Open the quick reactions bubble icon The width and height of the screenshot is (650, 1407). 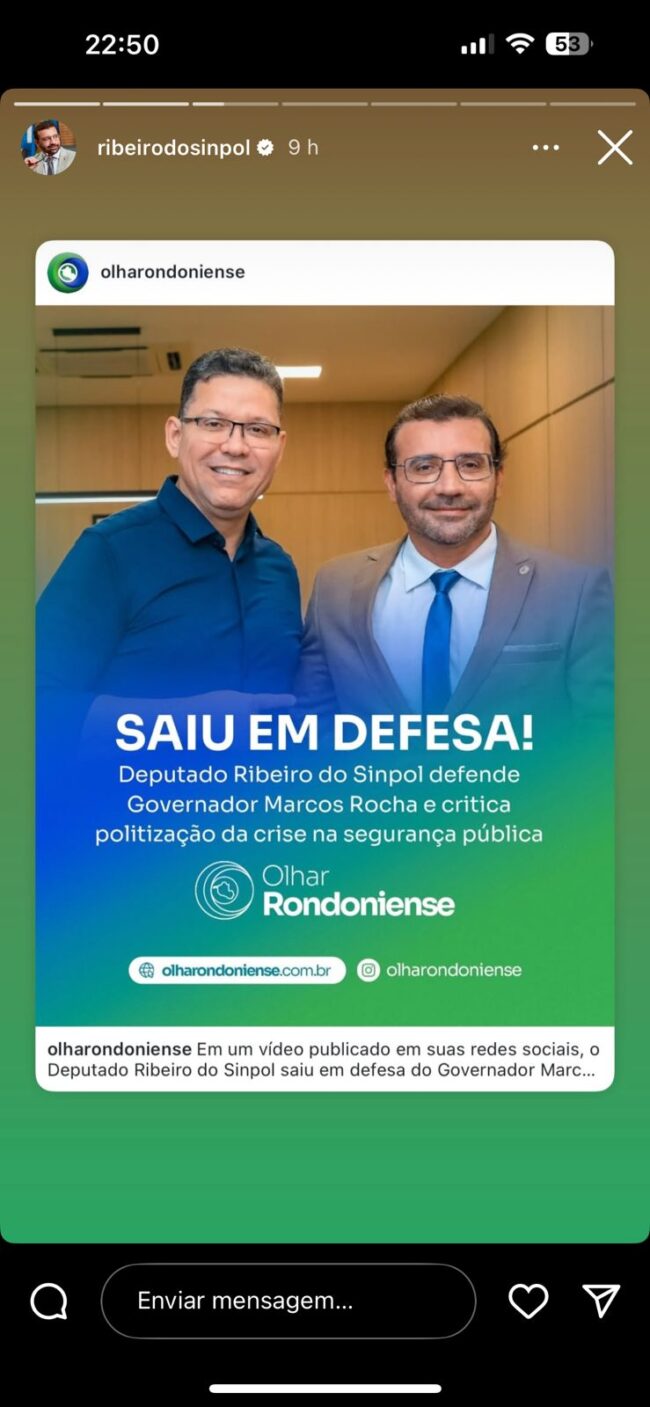pos(49,1301)
